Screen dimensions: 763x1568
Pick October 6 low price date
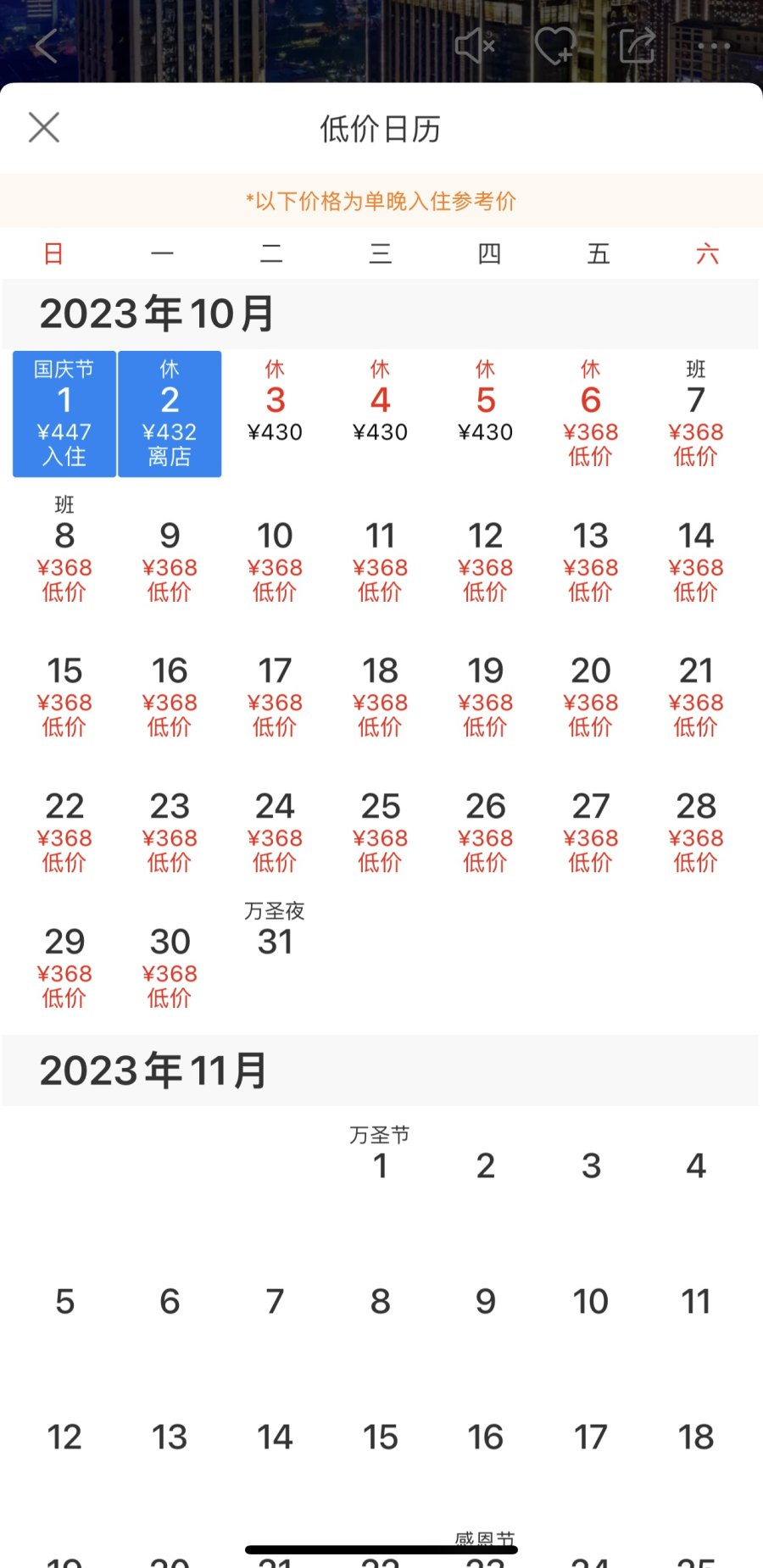tap(591, 414)
